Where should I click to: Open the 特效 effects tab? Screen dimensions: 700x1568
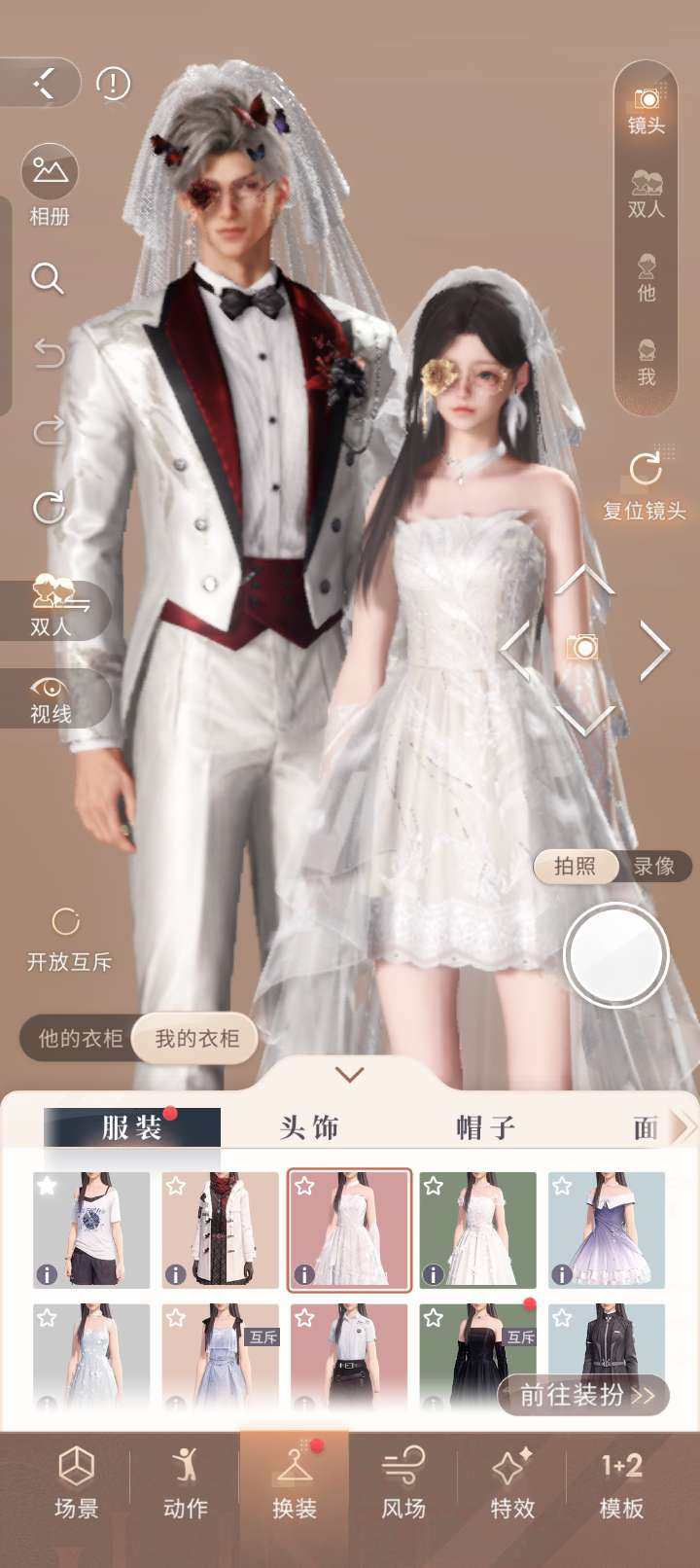512,1482
